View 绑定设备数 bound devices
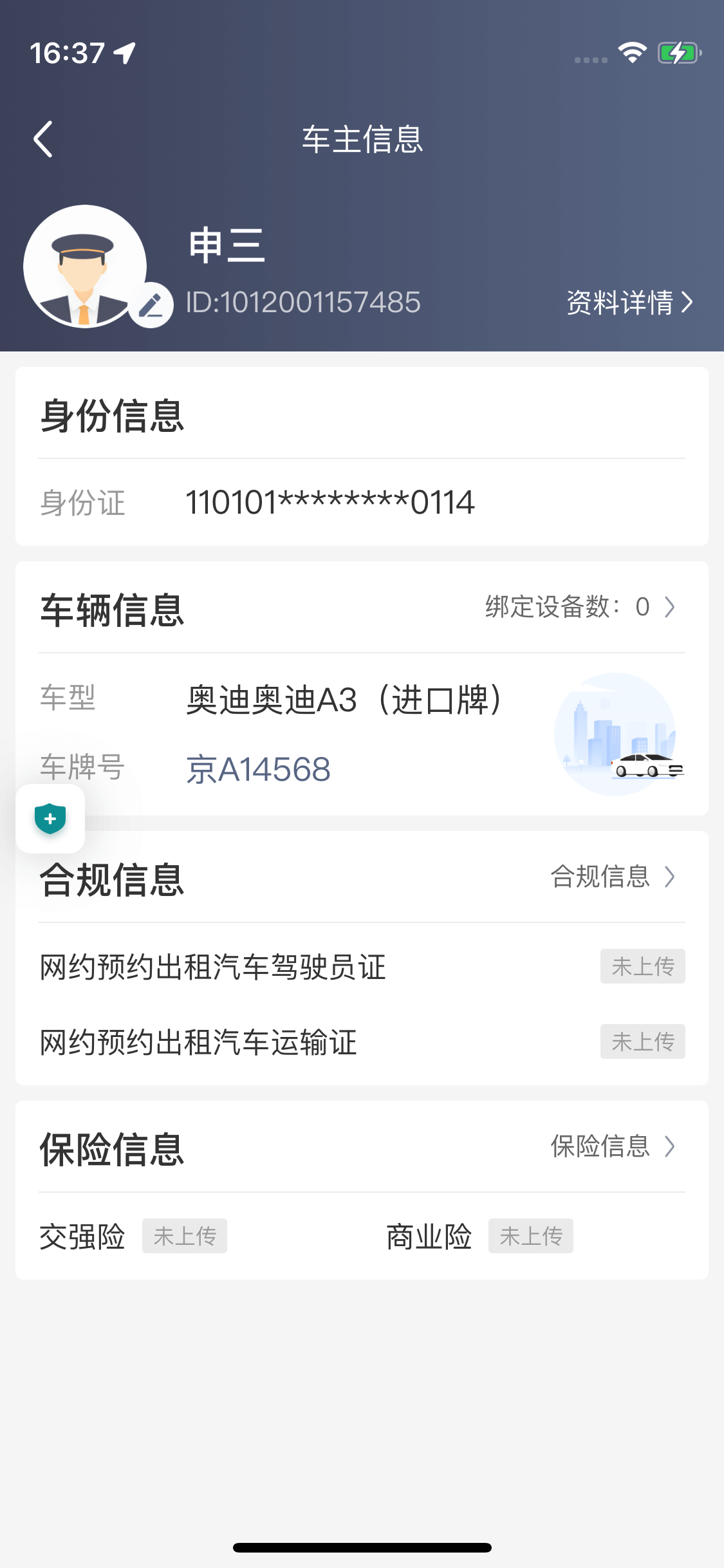The width and height of the screenshot is (724, 1568). (579, 607)
